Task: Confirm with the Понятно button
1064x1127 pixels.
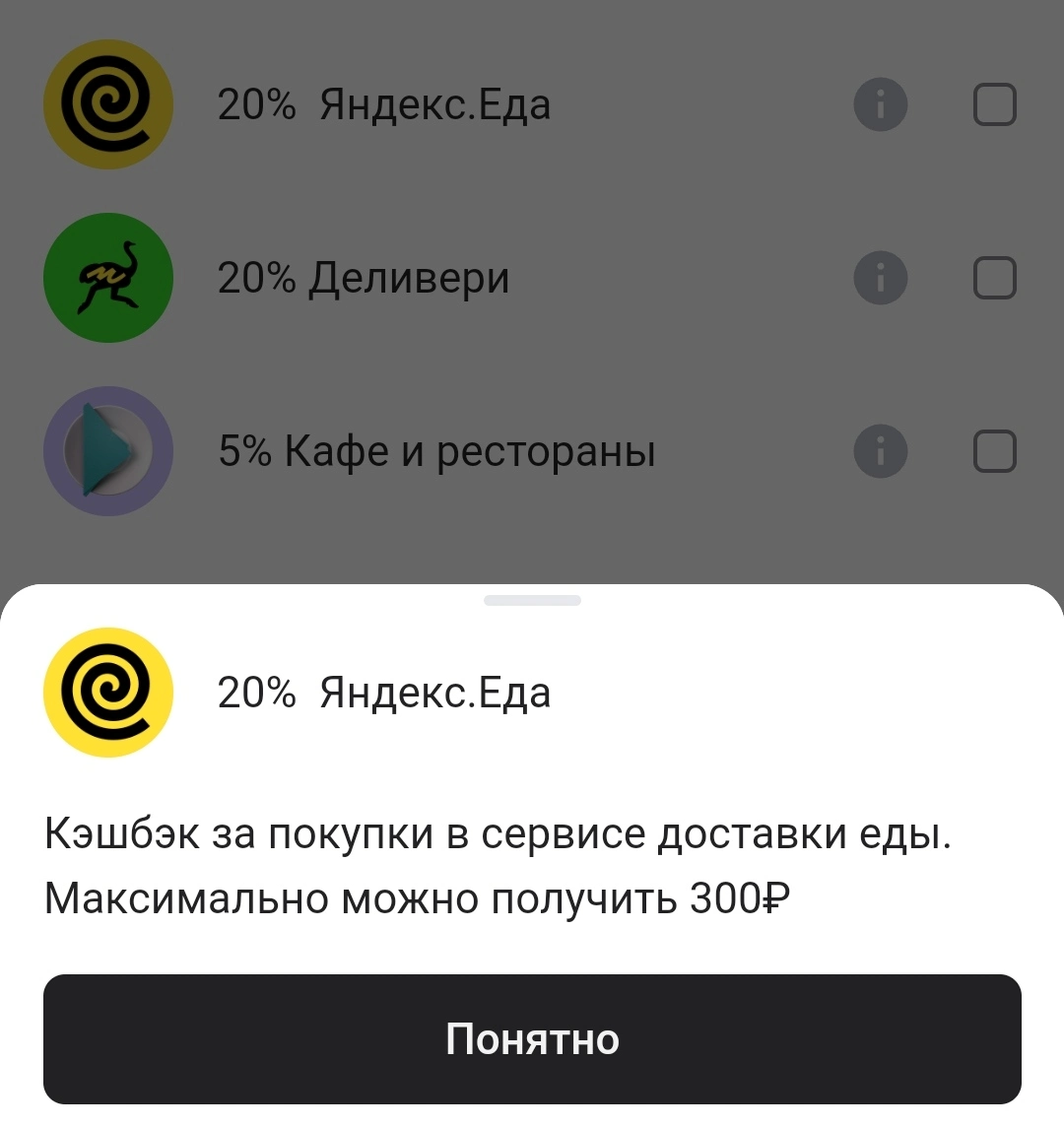Action: coord(532,1038)
